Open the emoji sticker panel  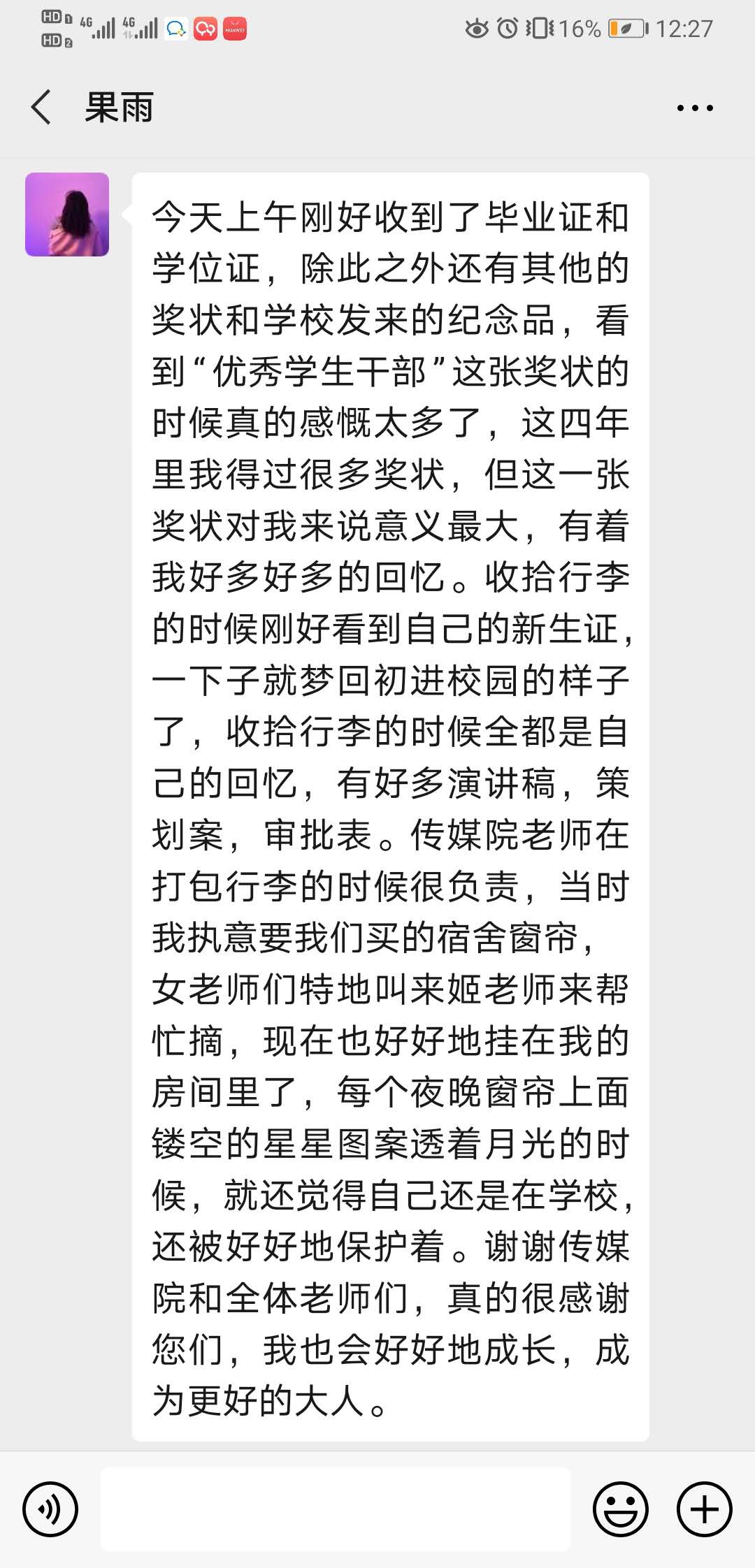tap(620, 1509)
